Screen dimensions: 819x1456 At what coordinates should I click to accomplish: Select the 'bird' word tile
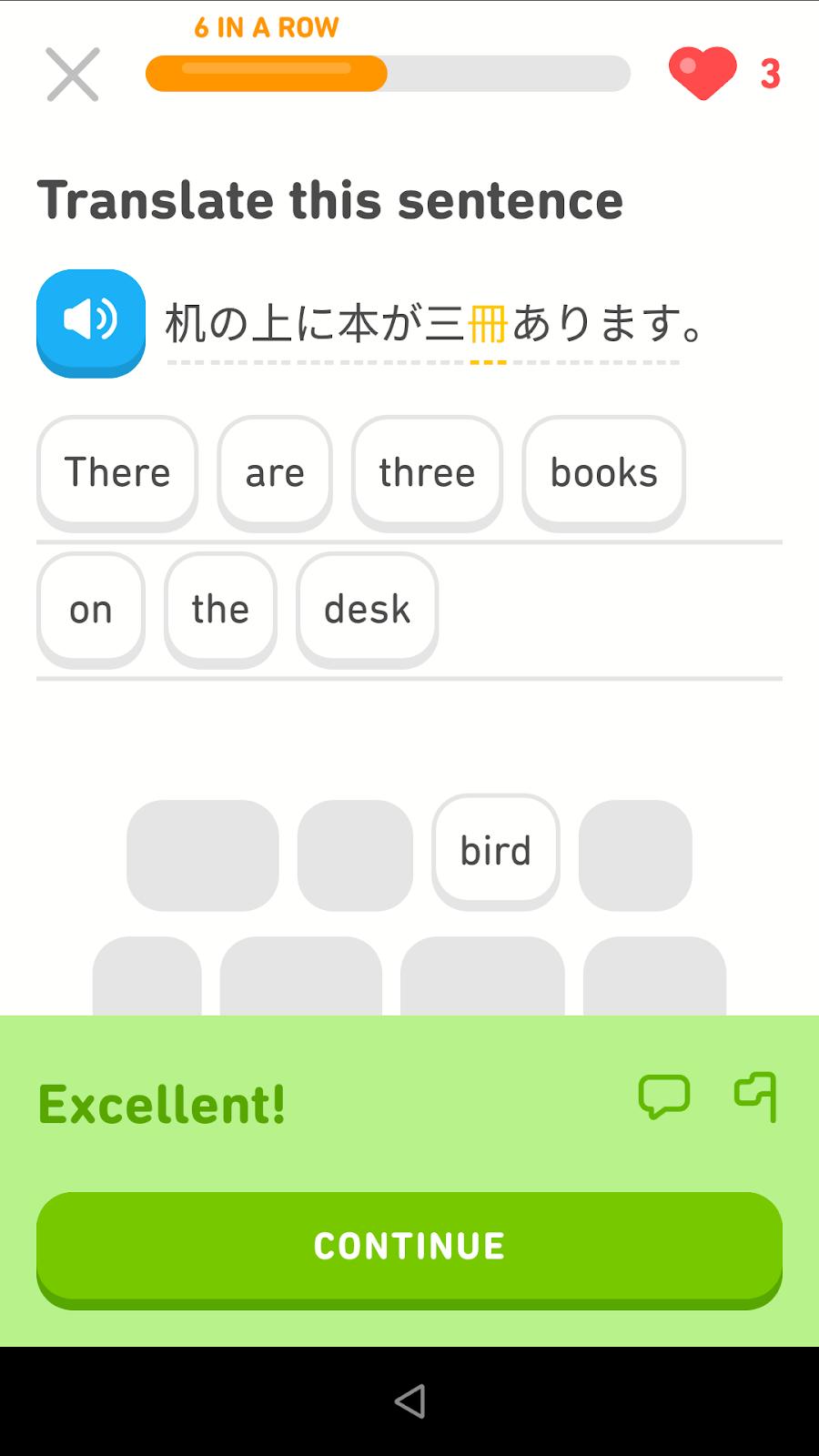pyautogui.click(x=496, y=853)
